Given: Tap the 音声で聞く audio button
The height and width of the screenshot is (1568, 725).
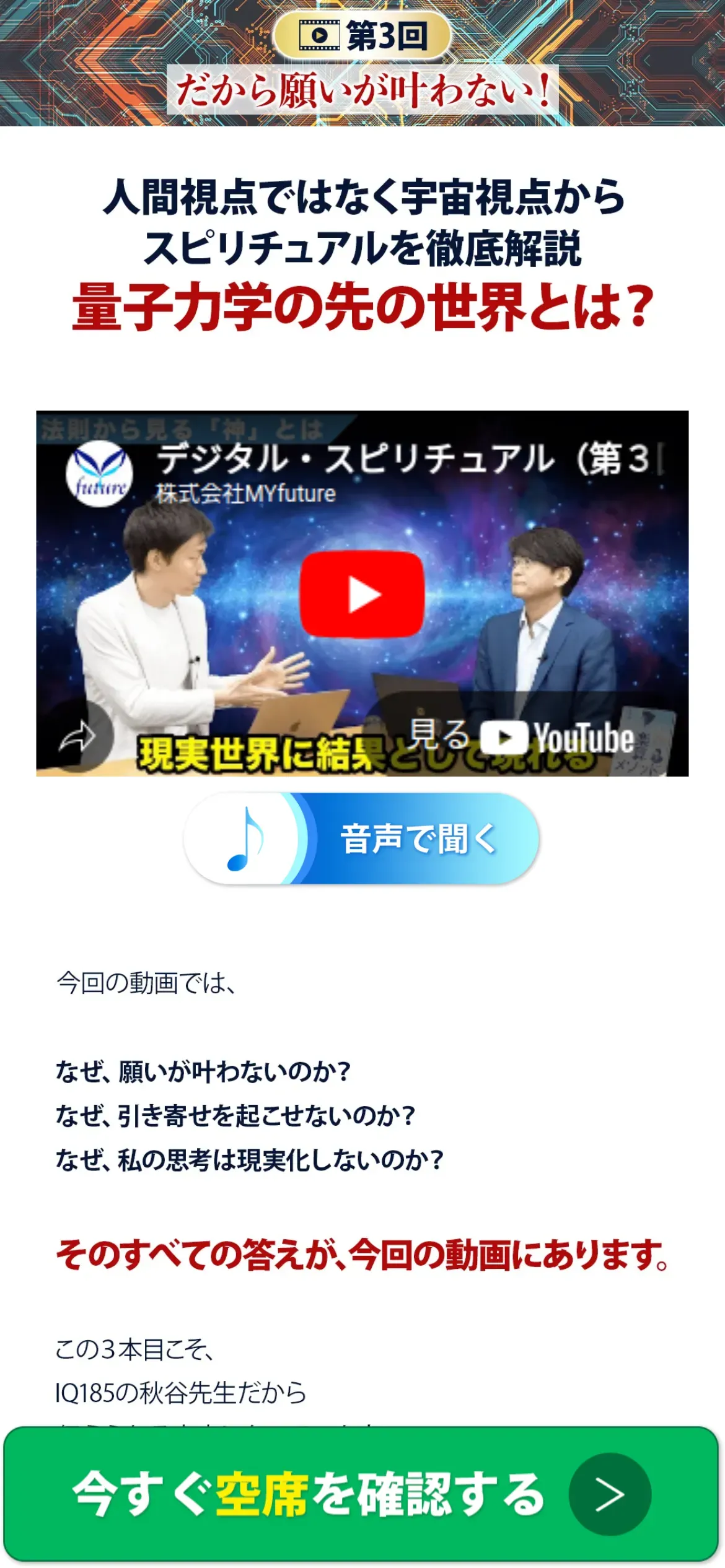Looking at the screenshot, I should [x=361, y=838].
